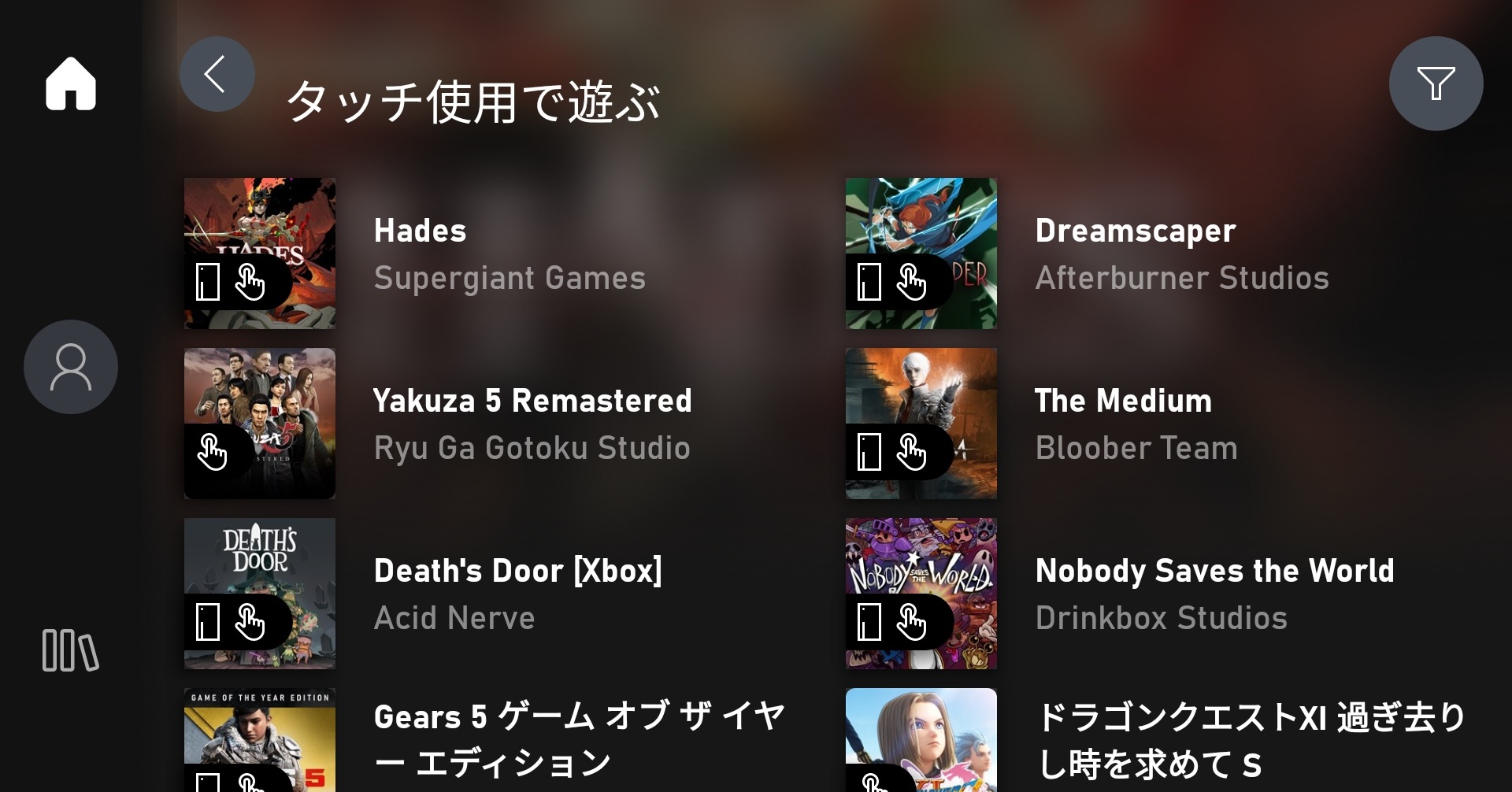
Task: Open Nobody Saves the World
Action: point(1213,594)
